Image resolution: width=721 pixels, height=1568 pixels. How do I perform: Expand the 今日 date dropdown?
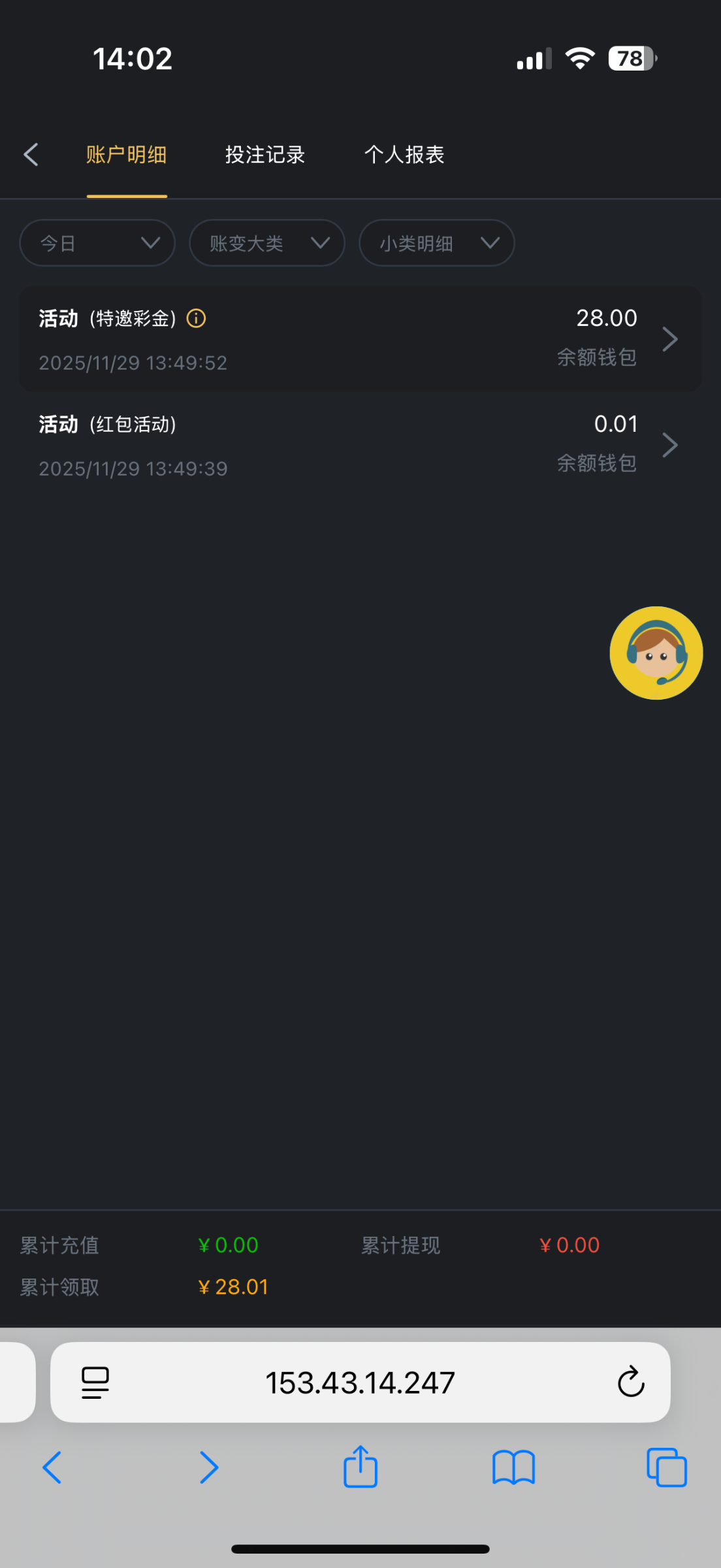(x=97, y=243)
